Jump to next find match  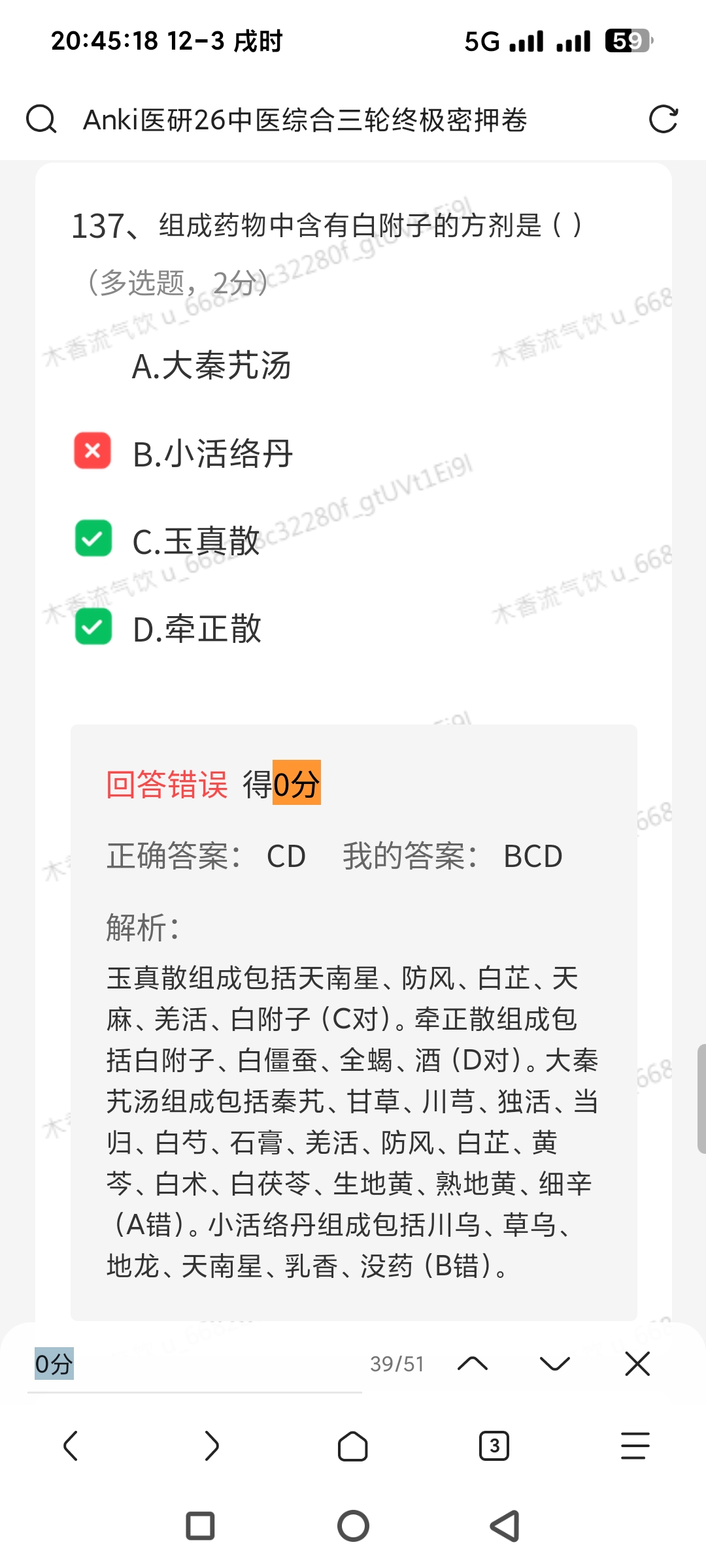click(555, 1364)
